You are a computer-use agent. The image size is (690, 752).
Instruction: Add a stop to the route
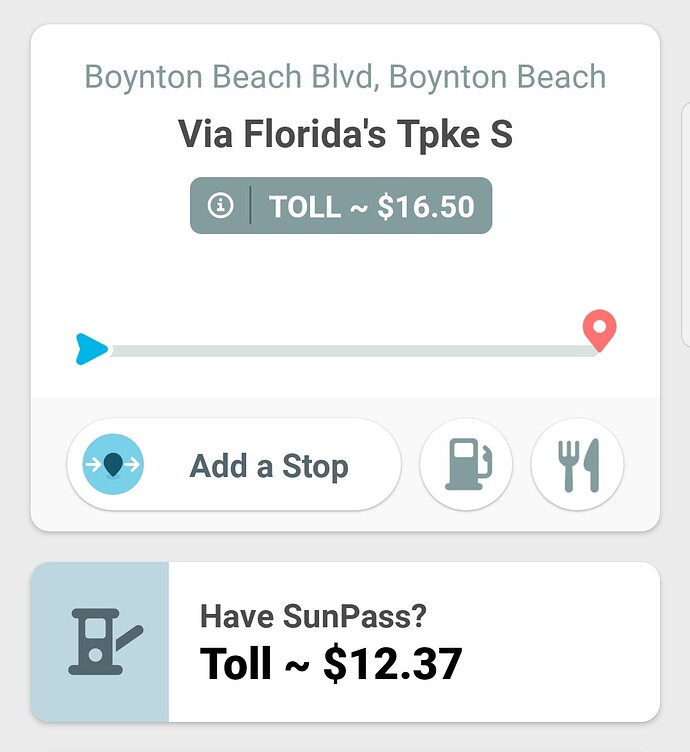point(234,465)
